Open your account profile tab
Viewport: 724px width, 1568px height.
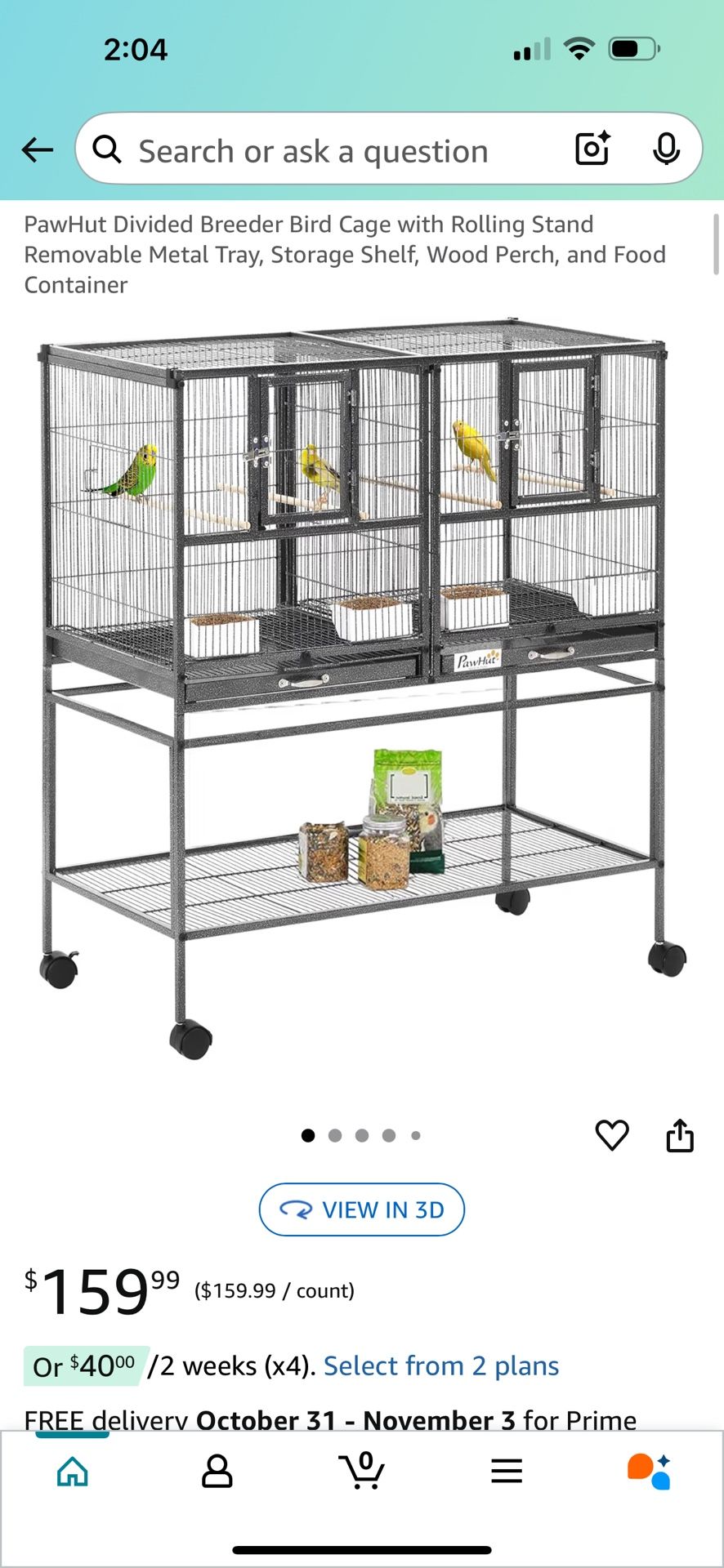point(217,1470)
